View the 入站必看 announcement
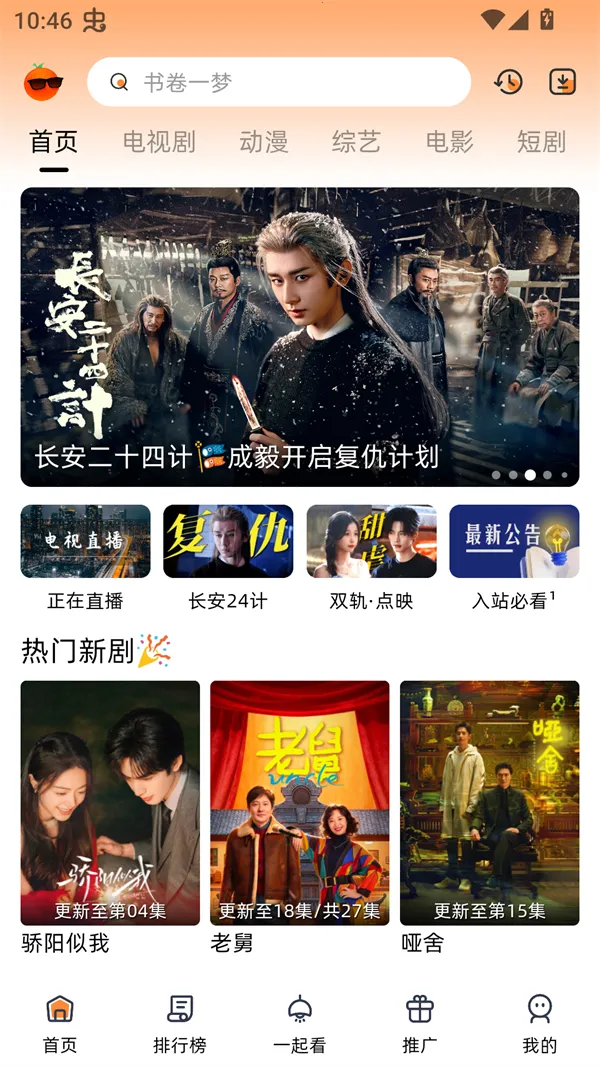 click(x=514, y=556)
